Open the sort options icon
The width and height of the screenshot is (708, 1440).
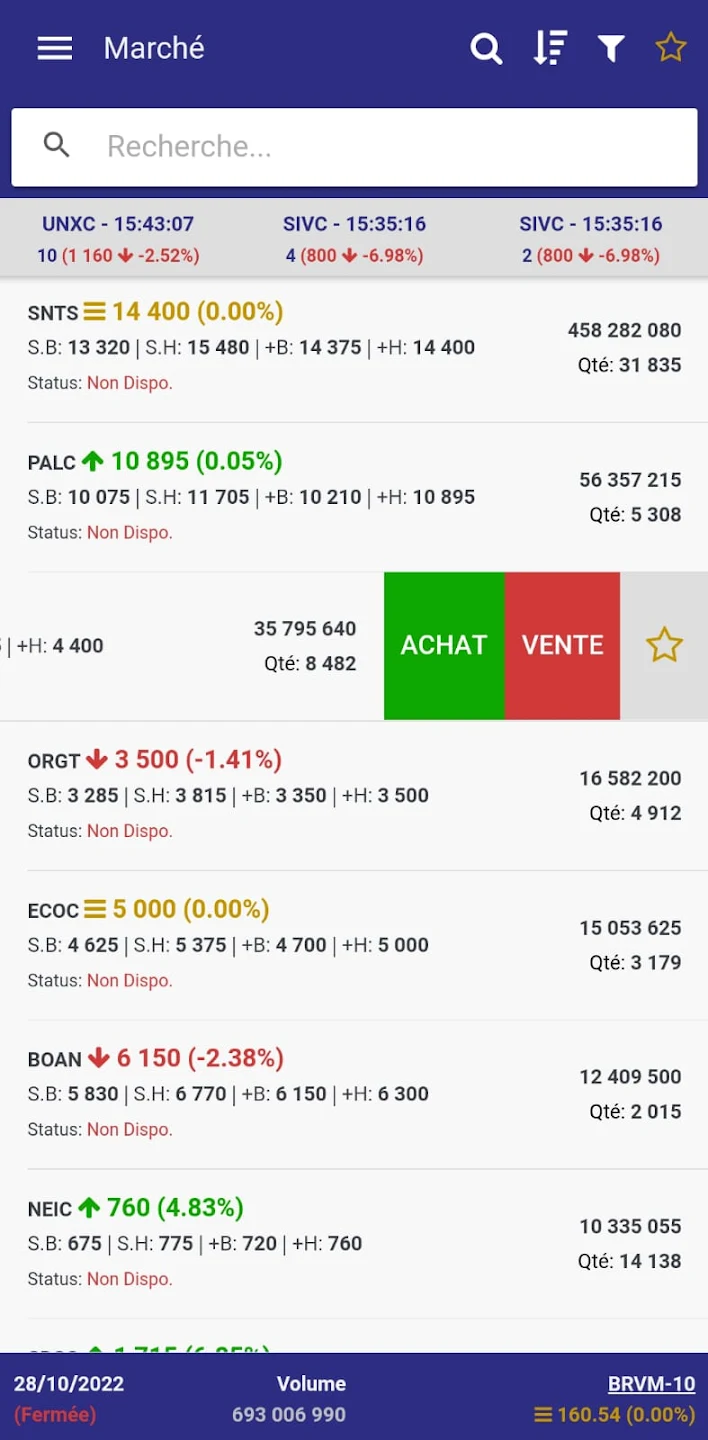pyautogui.click(x=549, y=48)
